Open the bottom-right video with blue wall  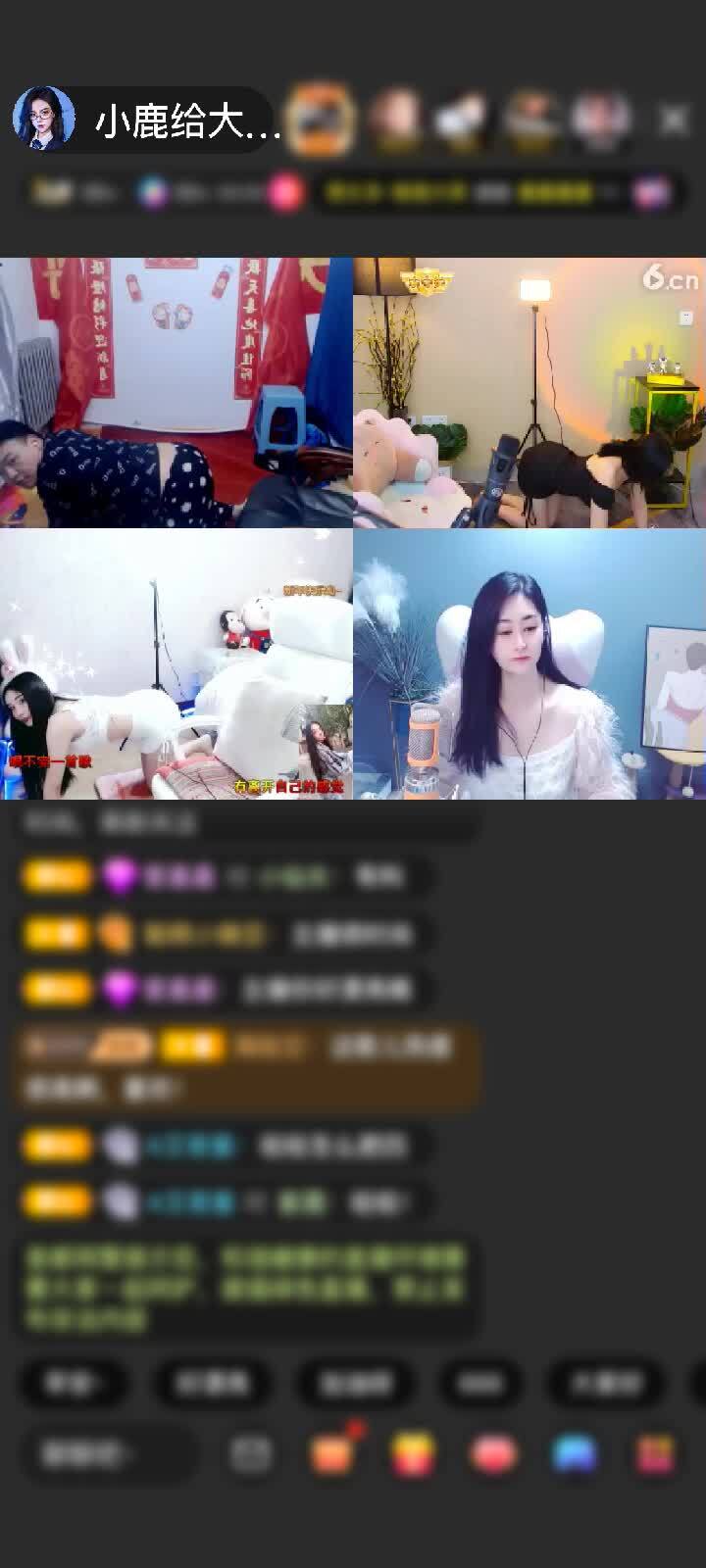(529, 664)
